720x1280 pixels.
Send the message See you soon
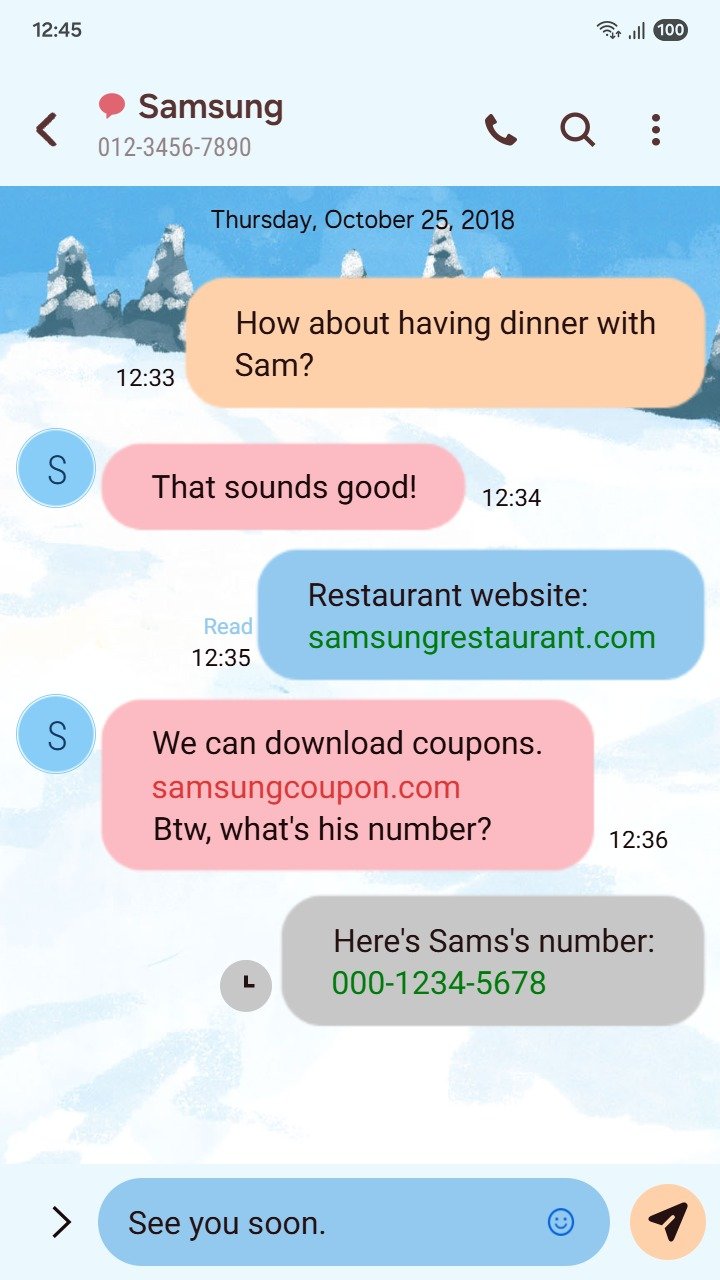click(668, 1222)
